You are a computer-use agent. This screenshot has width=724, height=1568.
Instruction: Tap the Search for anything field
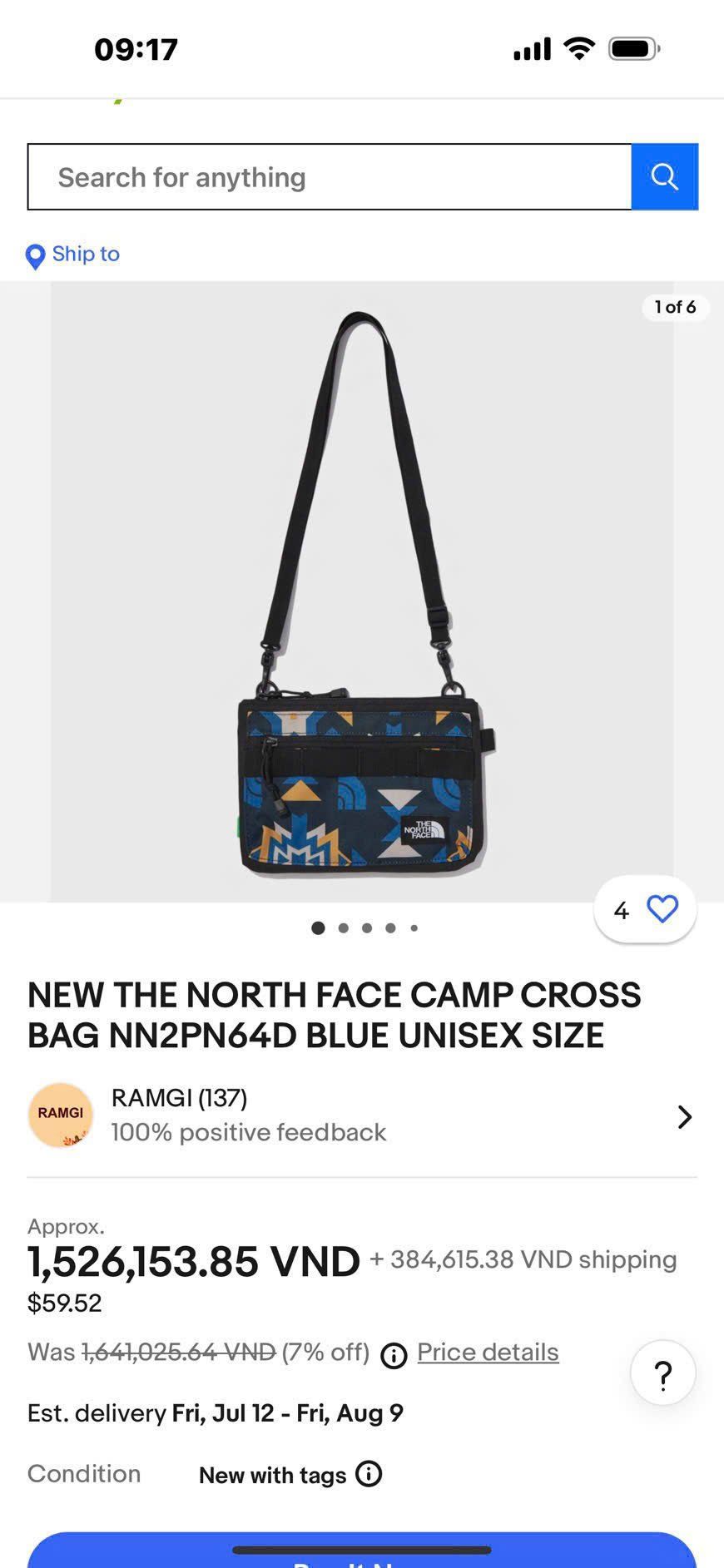(x=329, y=177)
